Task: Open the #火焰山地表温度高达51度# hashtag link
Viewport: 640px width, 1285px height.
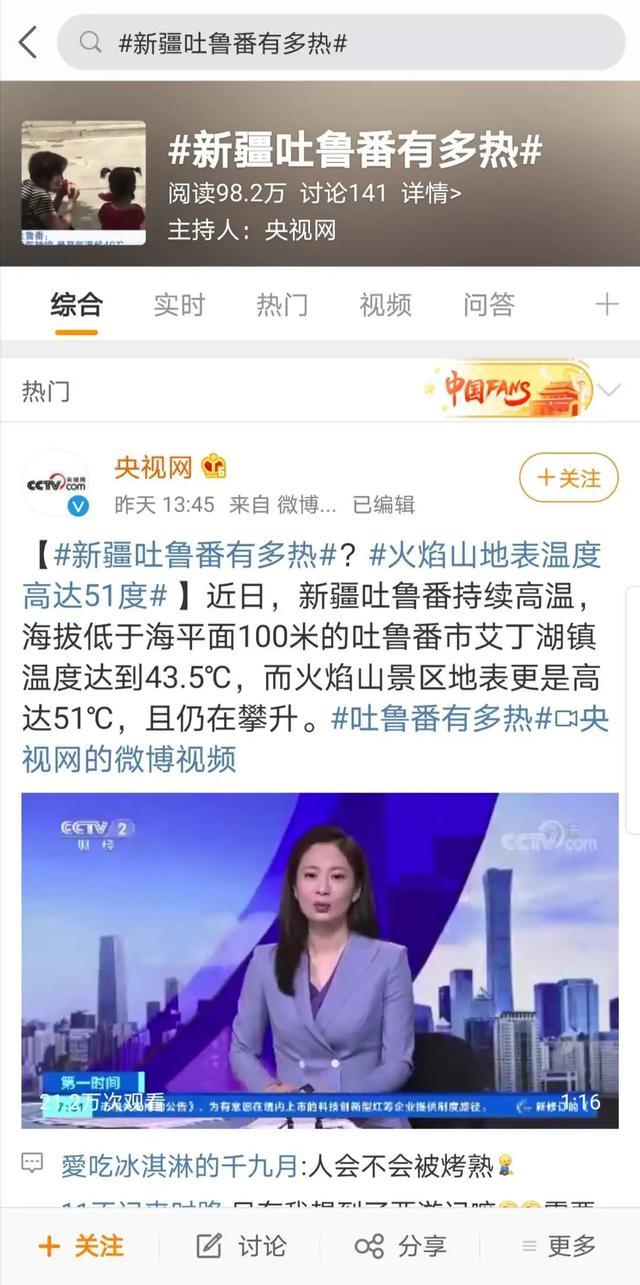Action: coord(313,575)
